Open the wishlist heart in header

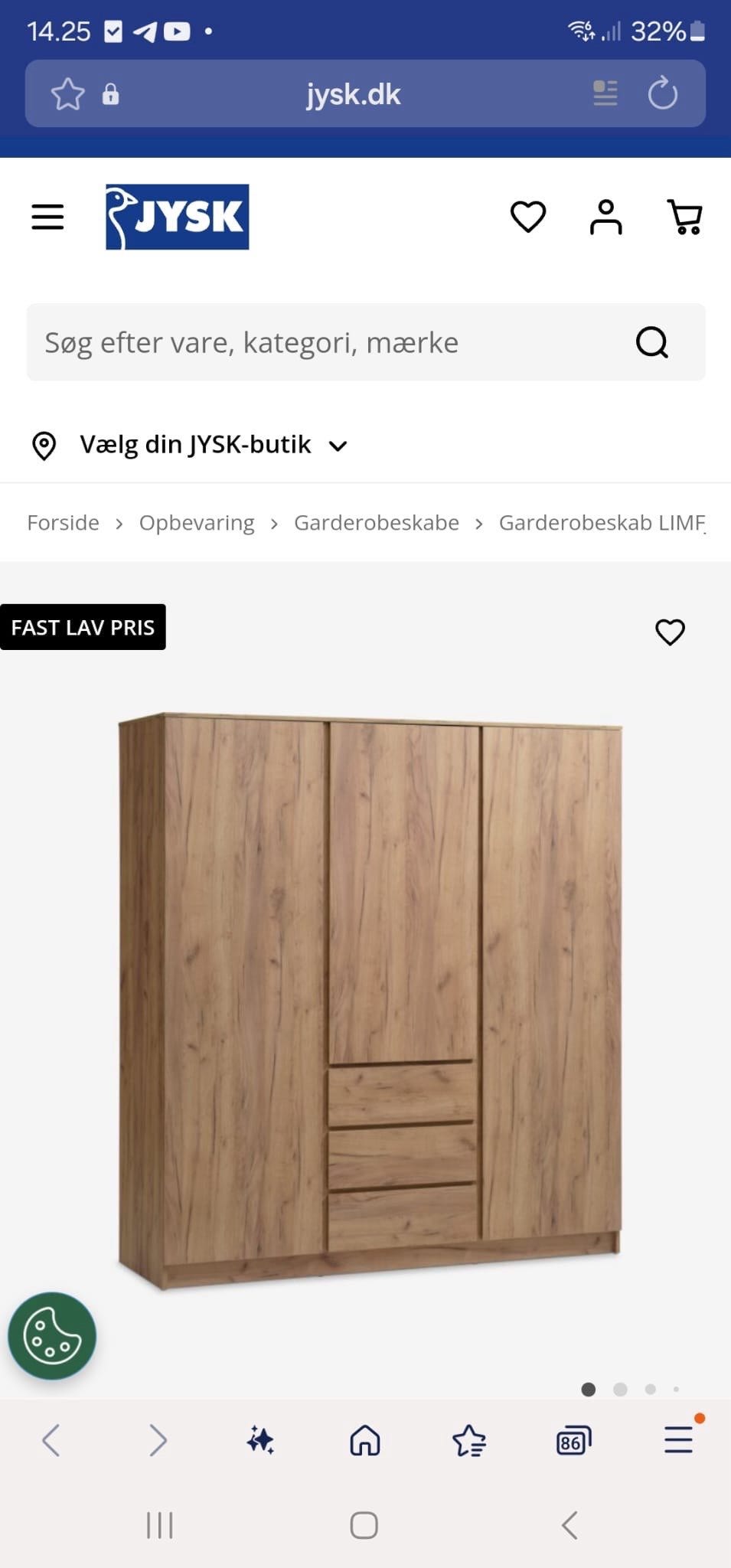point(528,217)
